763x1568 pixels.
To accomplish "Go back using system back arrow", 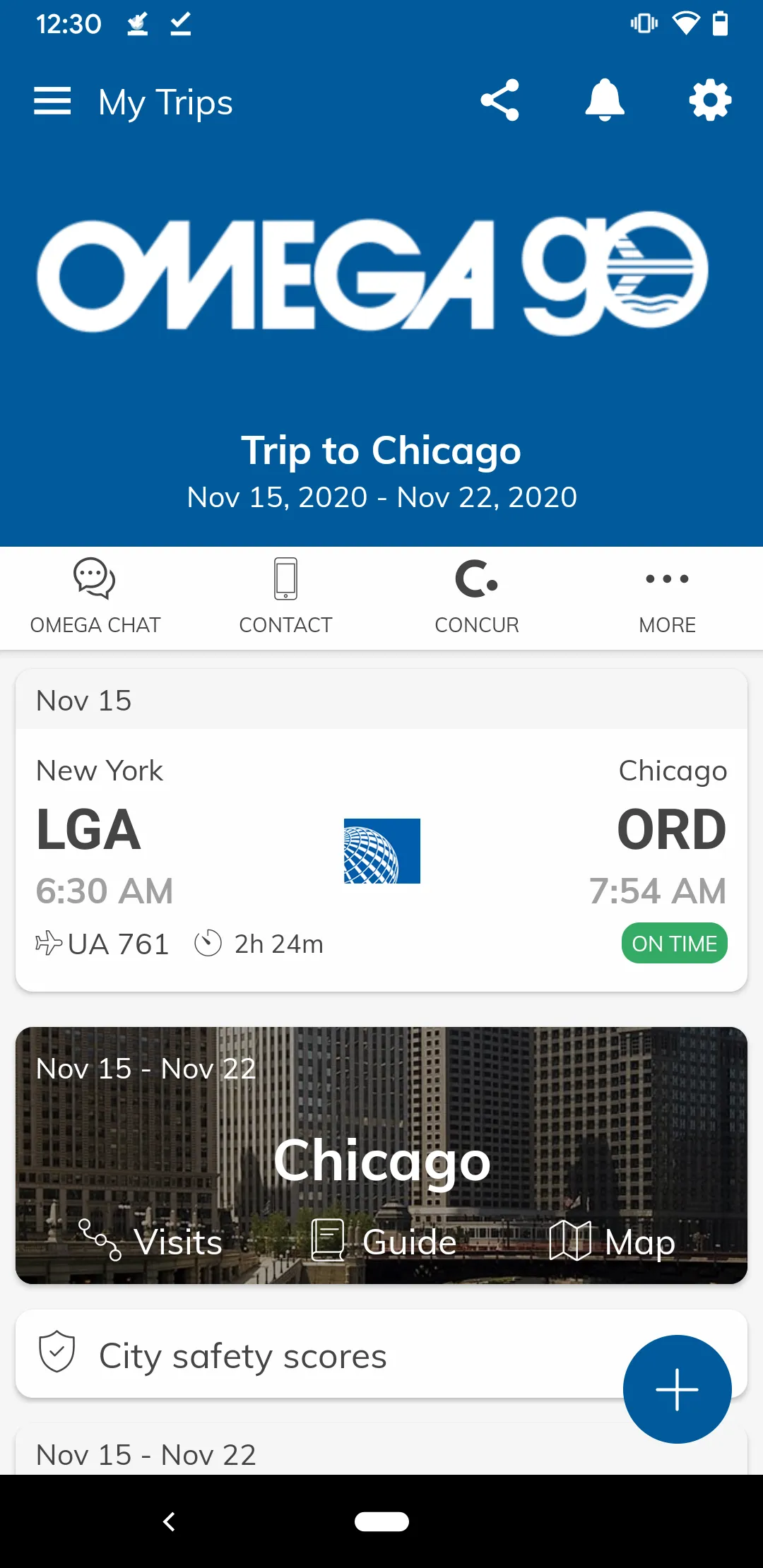I will pyautogui.click(x=169, y=1521).
